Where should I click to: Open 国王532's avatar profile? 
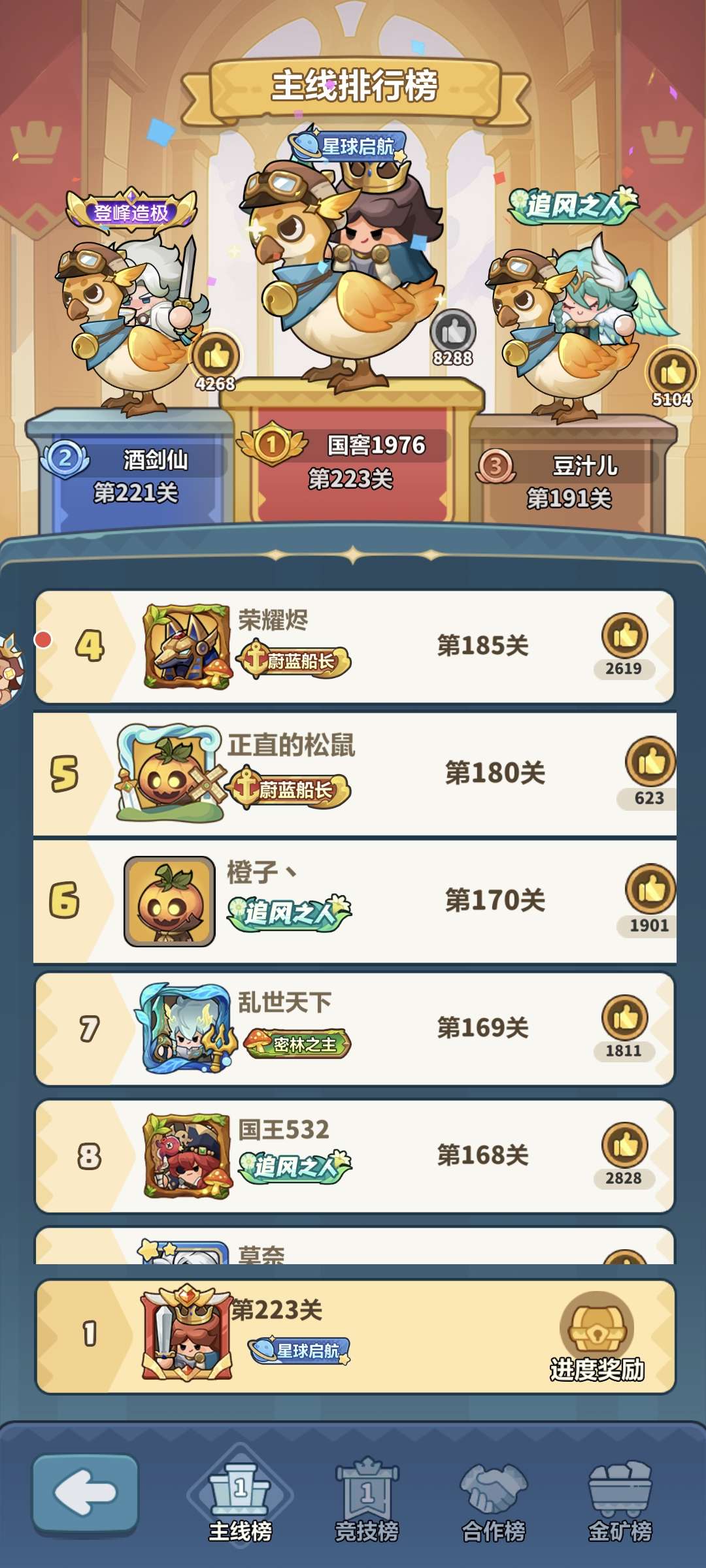click(188, 1156)
